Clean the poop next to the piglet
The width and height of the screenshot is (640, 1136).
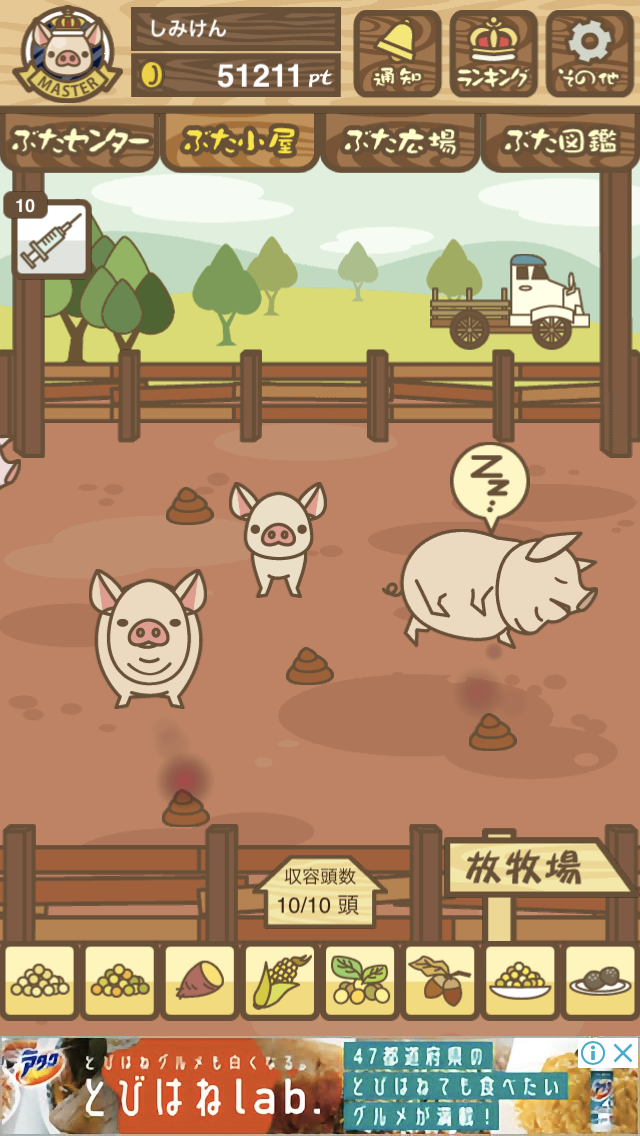point(189,507)
